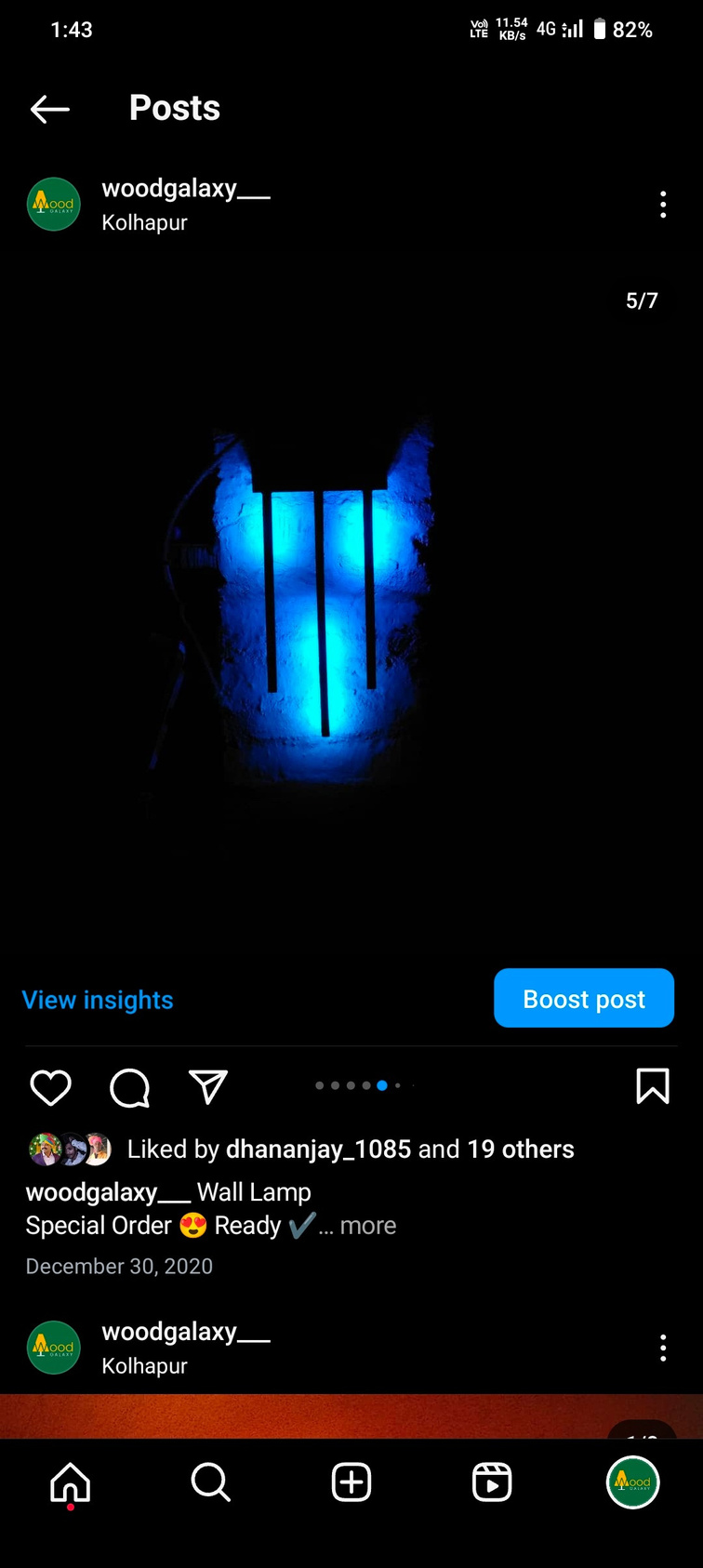The width and height of the screenshot is (703, 1568).
Task: Bookmark the Wall Lamp post
Action: (x=652, y=1086)
